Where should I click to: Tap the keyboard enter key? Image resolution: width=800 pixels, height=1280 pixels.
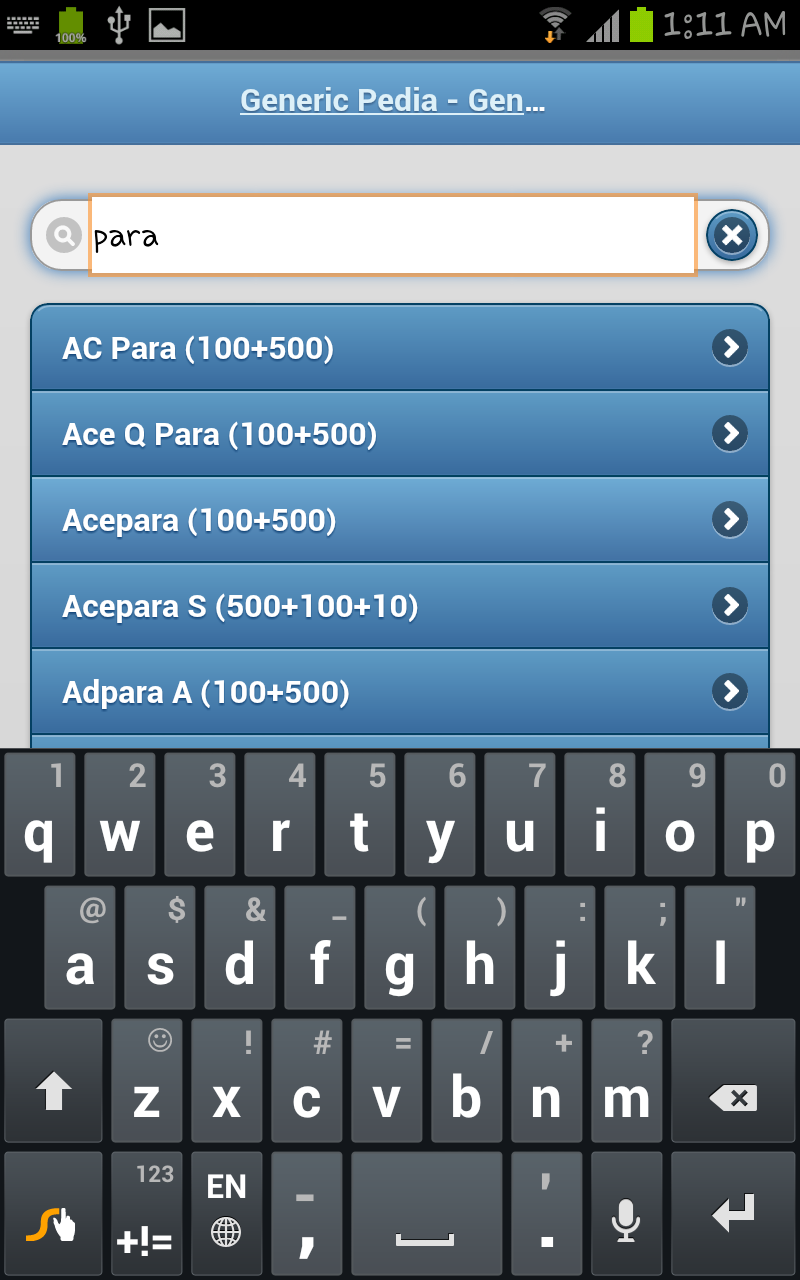733,1213
